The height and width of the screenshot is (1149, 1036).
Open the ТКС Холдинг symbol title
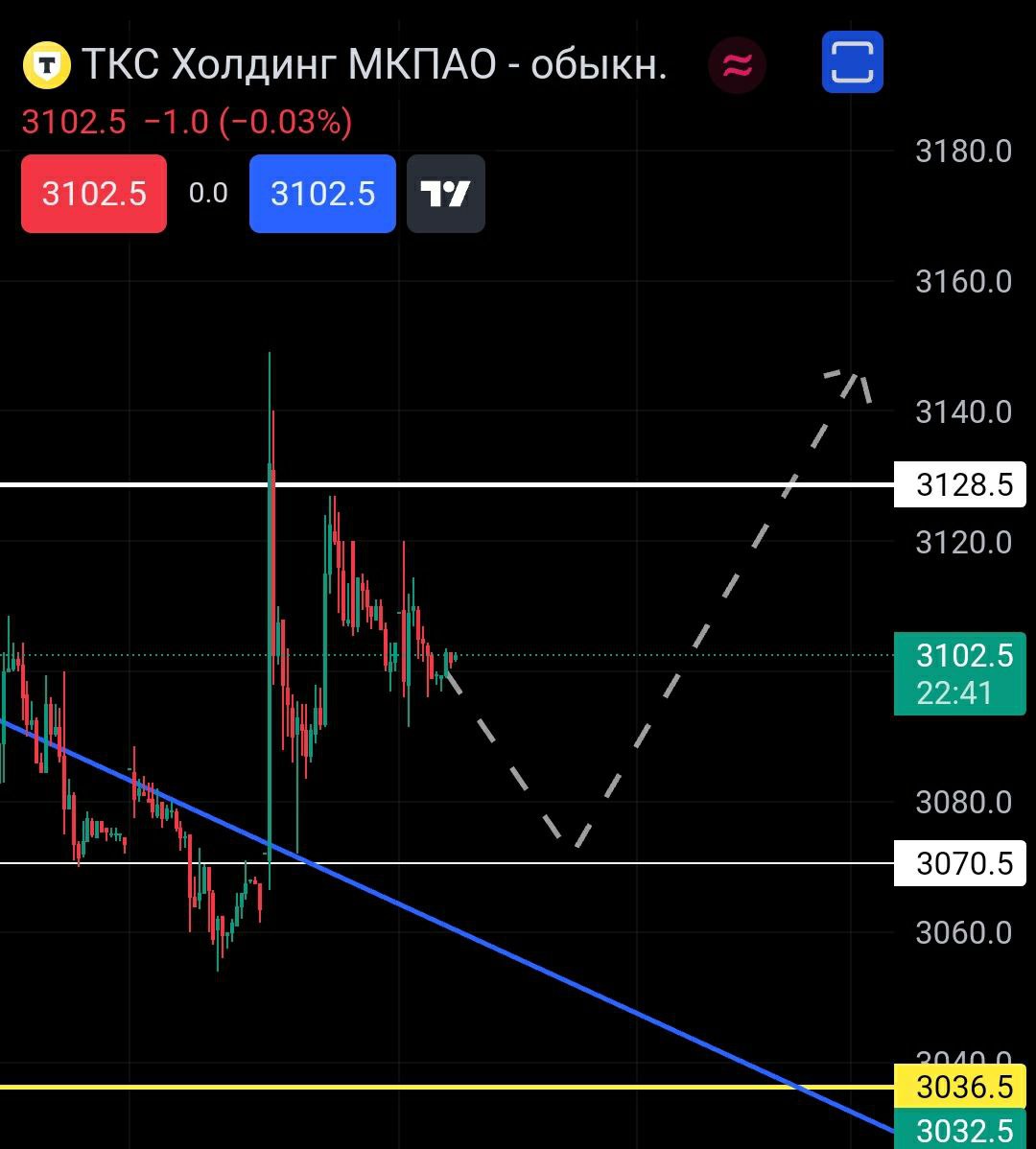click(x=374, y=65)
